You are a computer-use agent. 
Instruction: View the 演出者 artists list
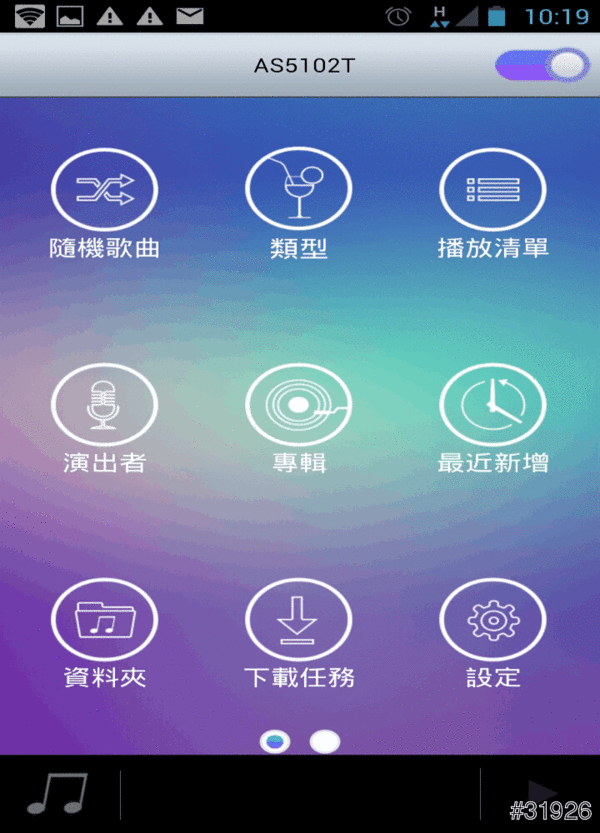[104, 405]
